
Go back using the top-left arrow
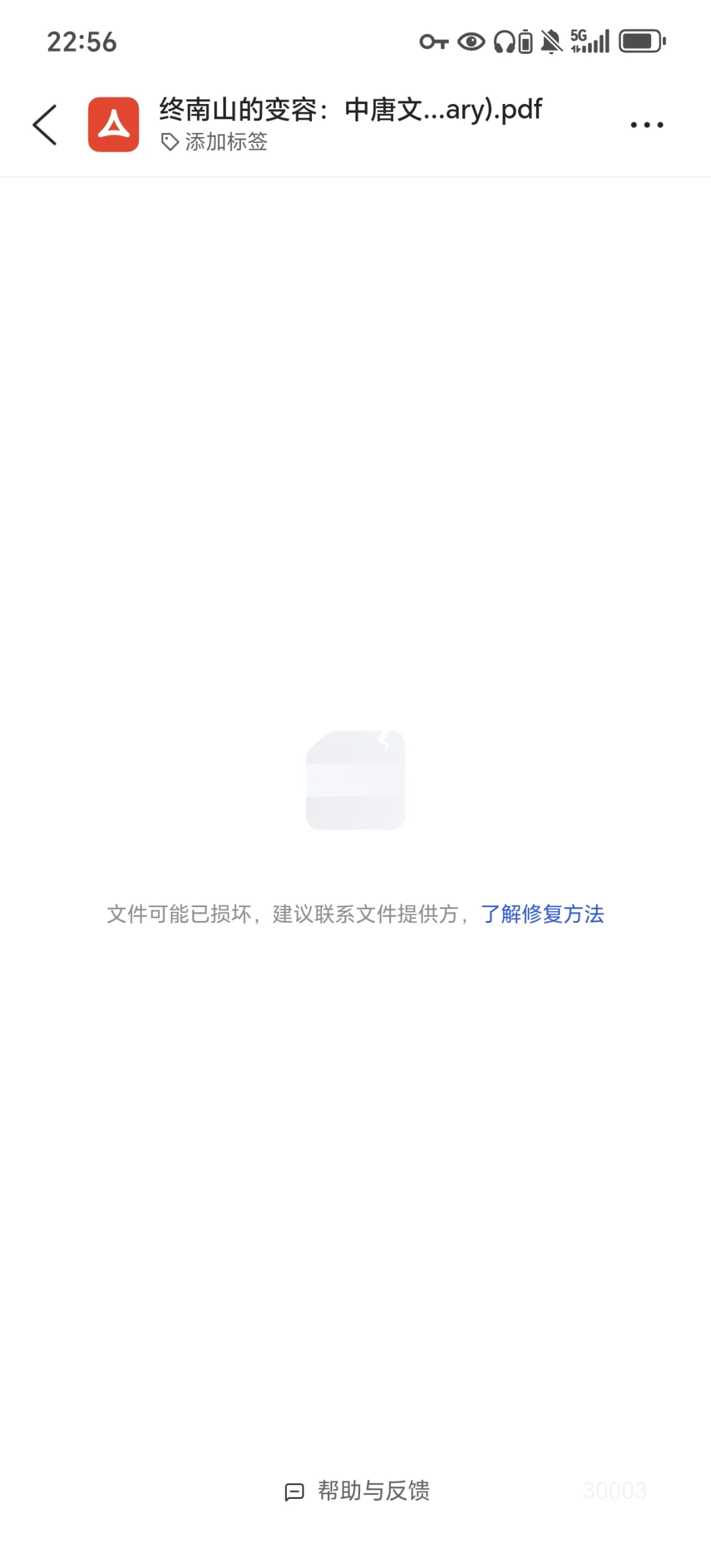point(45,124)
